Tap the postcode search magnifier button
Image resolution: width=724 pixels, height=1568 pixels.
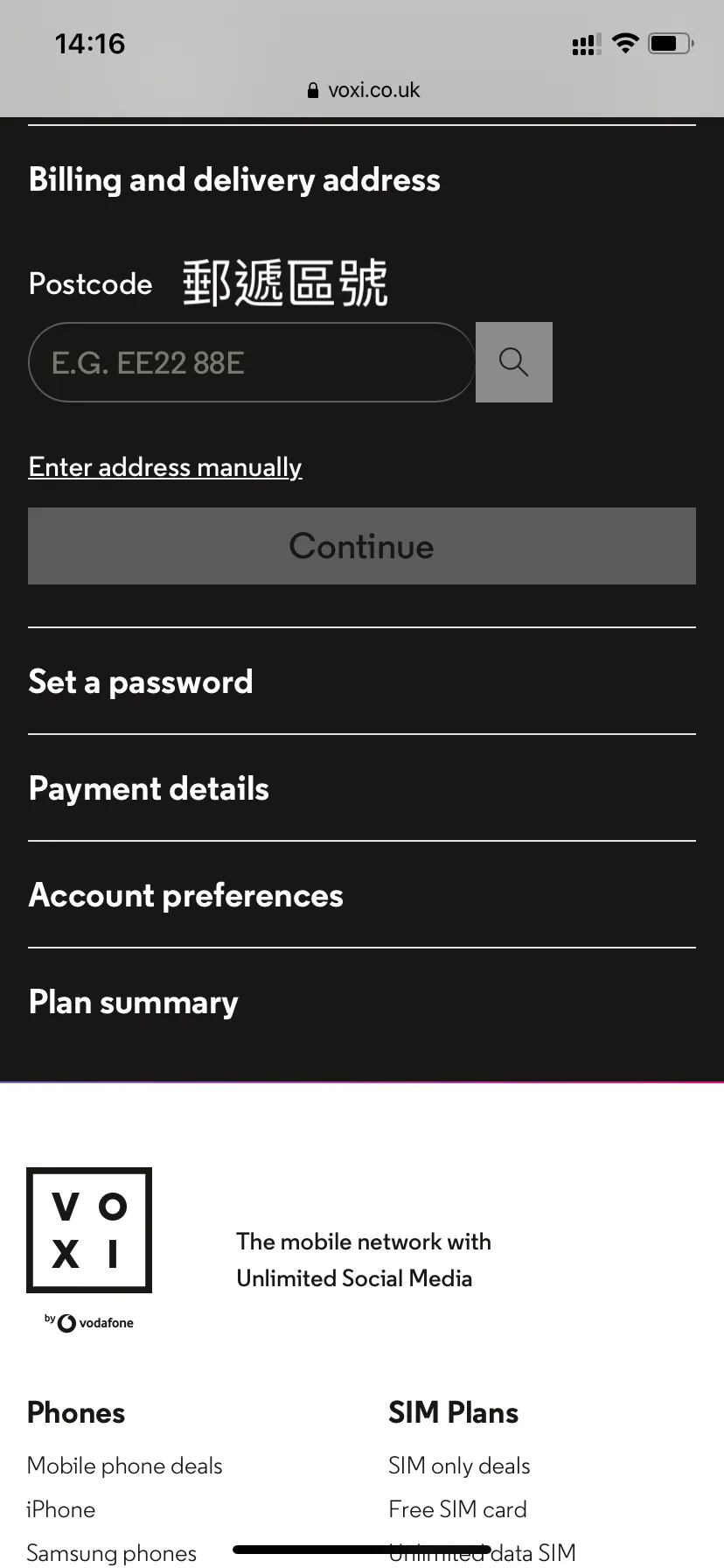pyautogui.click(x=514, y=362)
